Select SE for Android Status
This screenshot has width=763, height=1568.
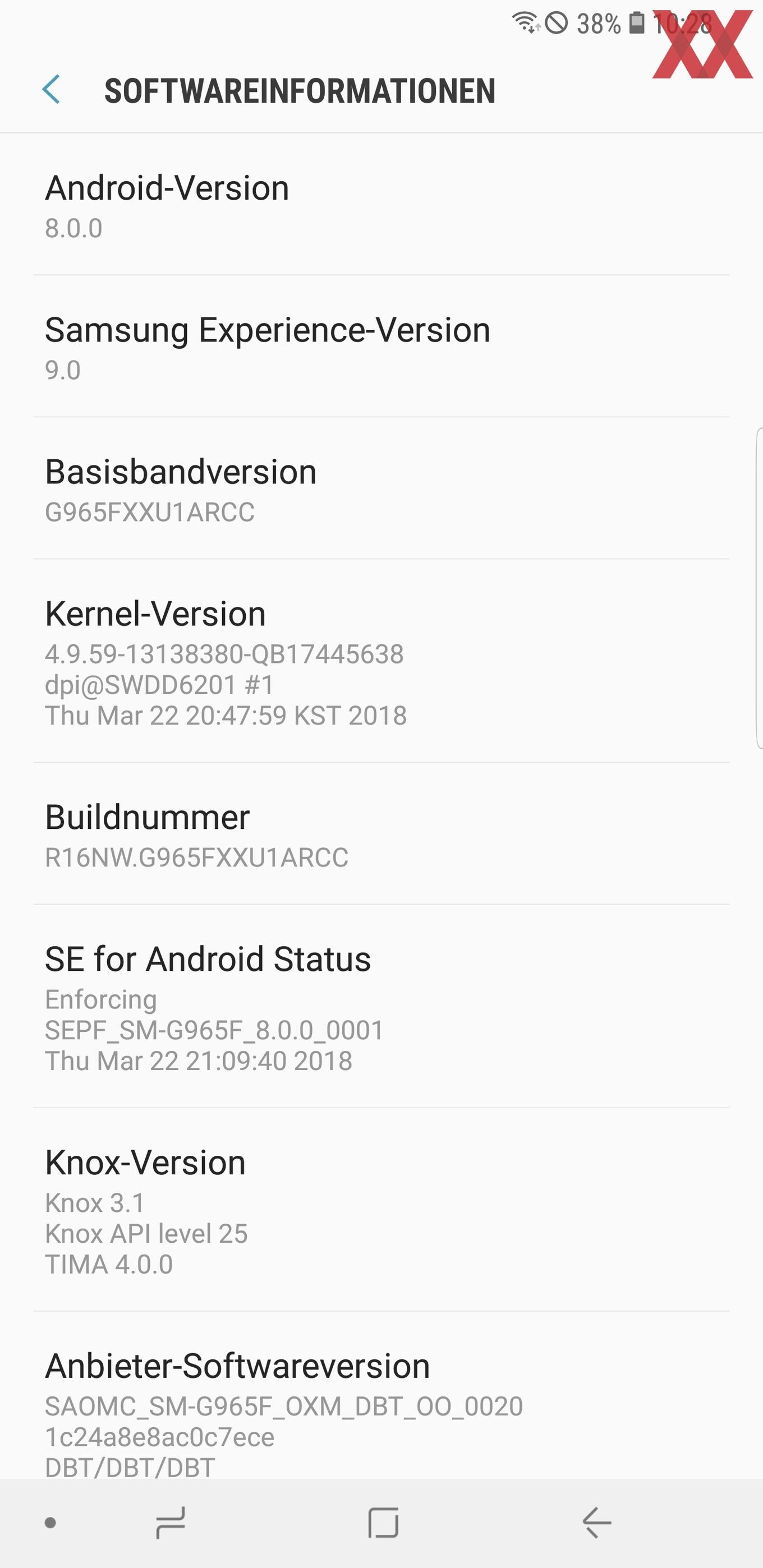click(x=381, y=1007)
